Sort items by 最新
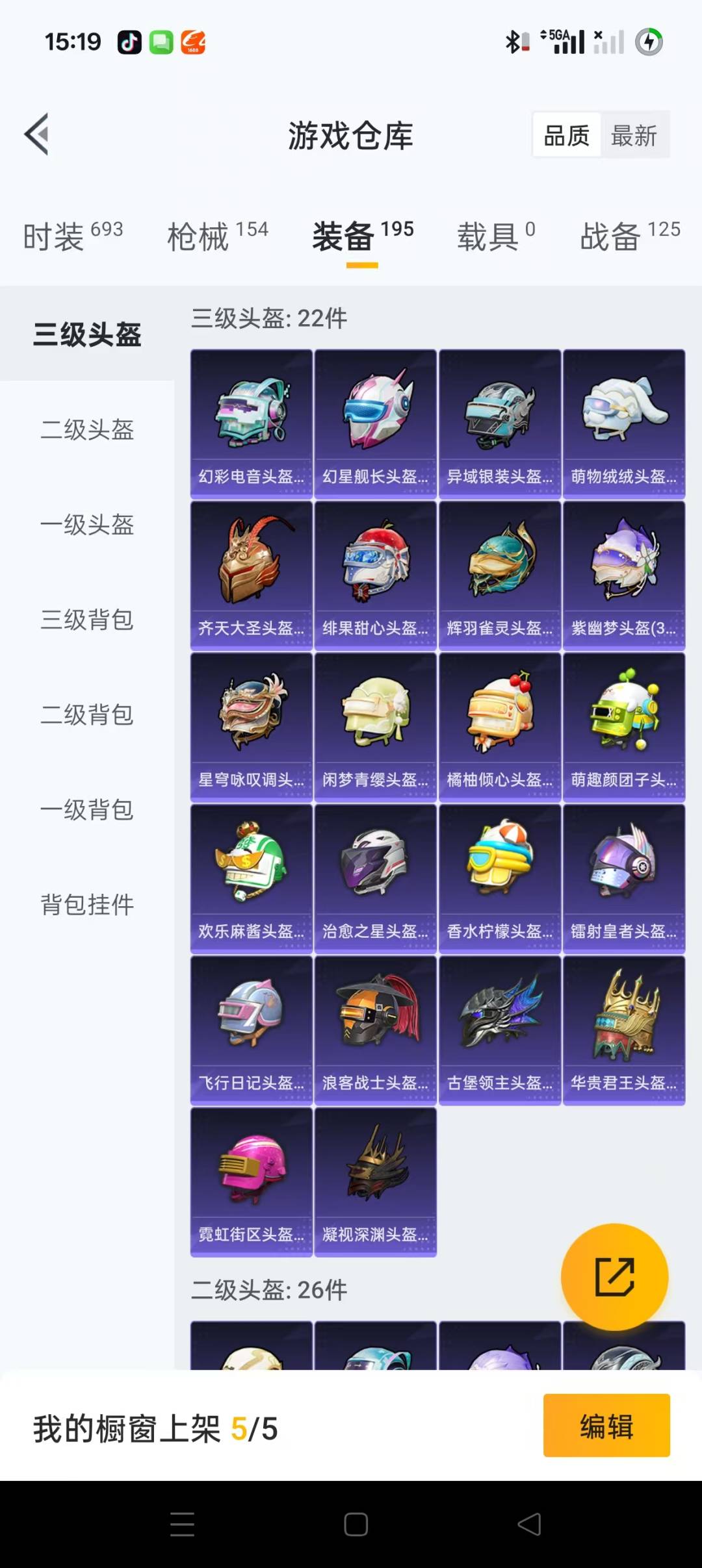 click(634, 136)
